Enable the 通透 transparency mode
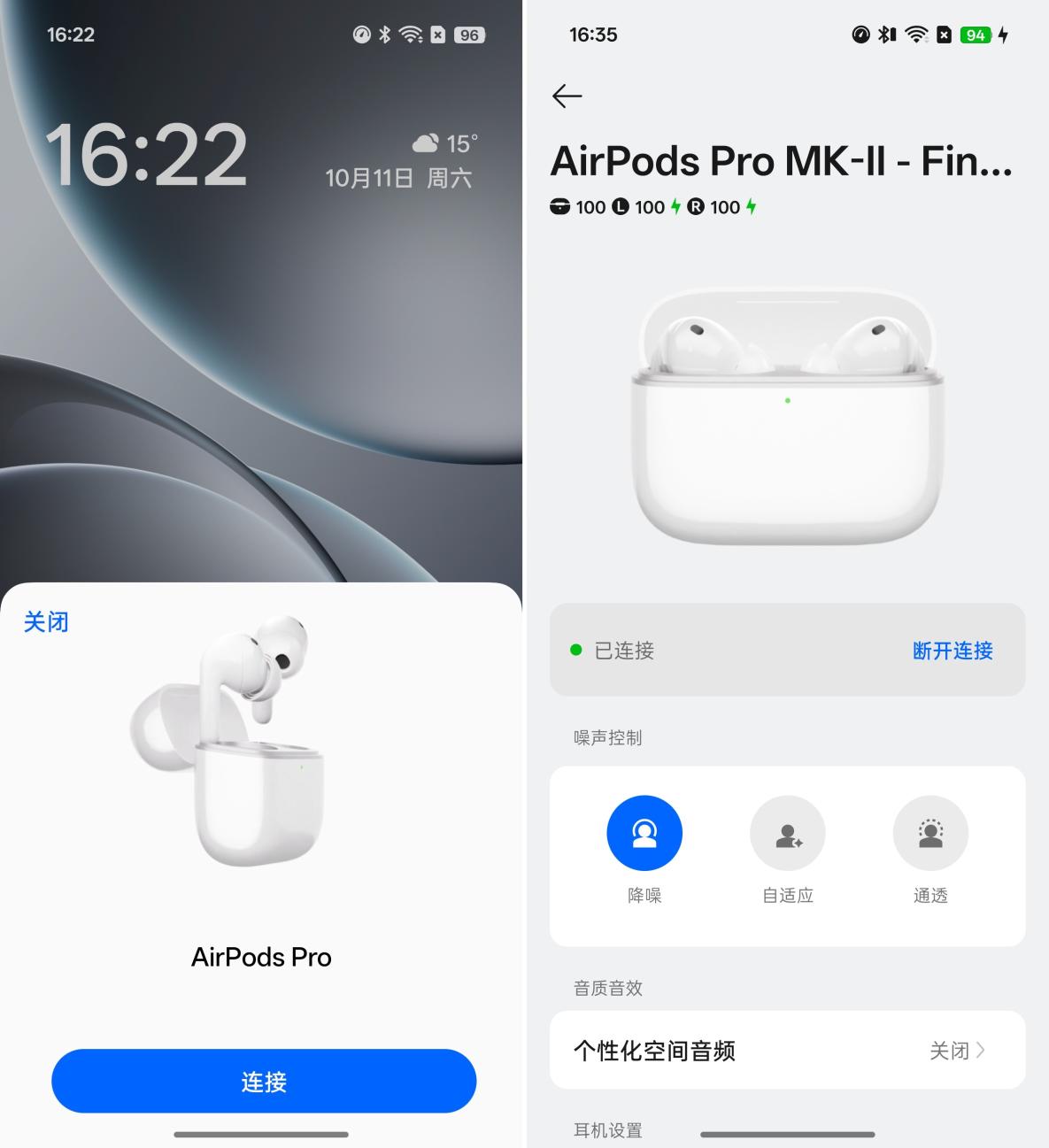The width and height of the screenshot is (1049, 1148). 929,832
